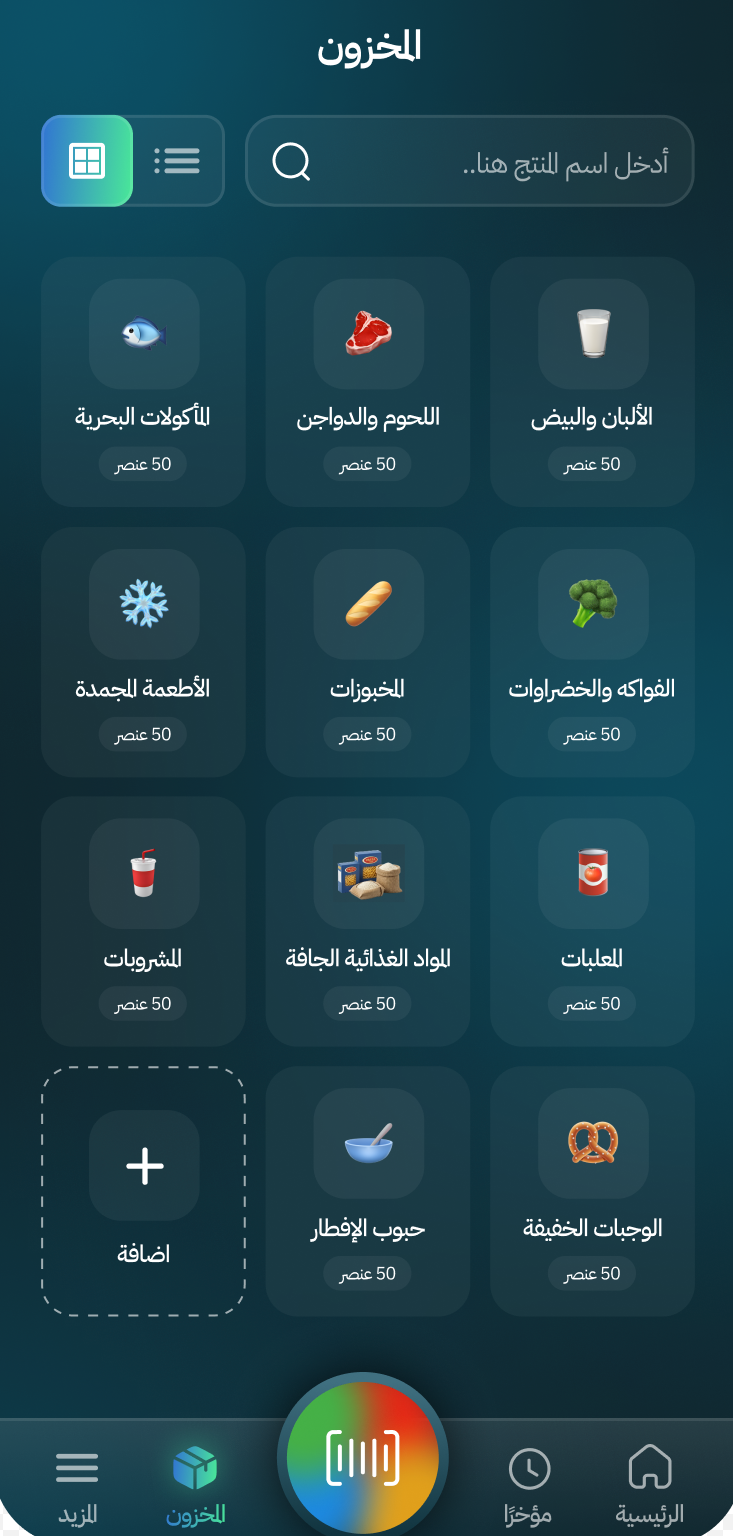Open the اللحوم والدواجن category

tap(368, 381)
